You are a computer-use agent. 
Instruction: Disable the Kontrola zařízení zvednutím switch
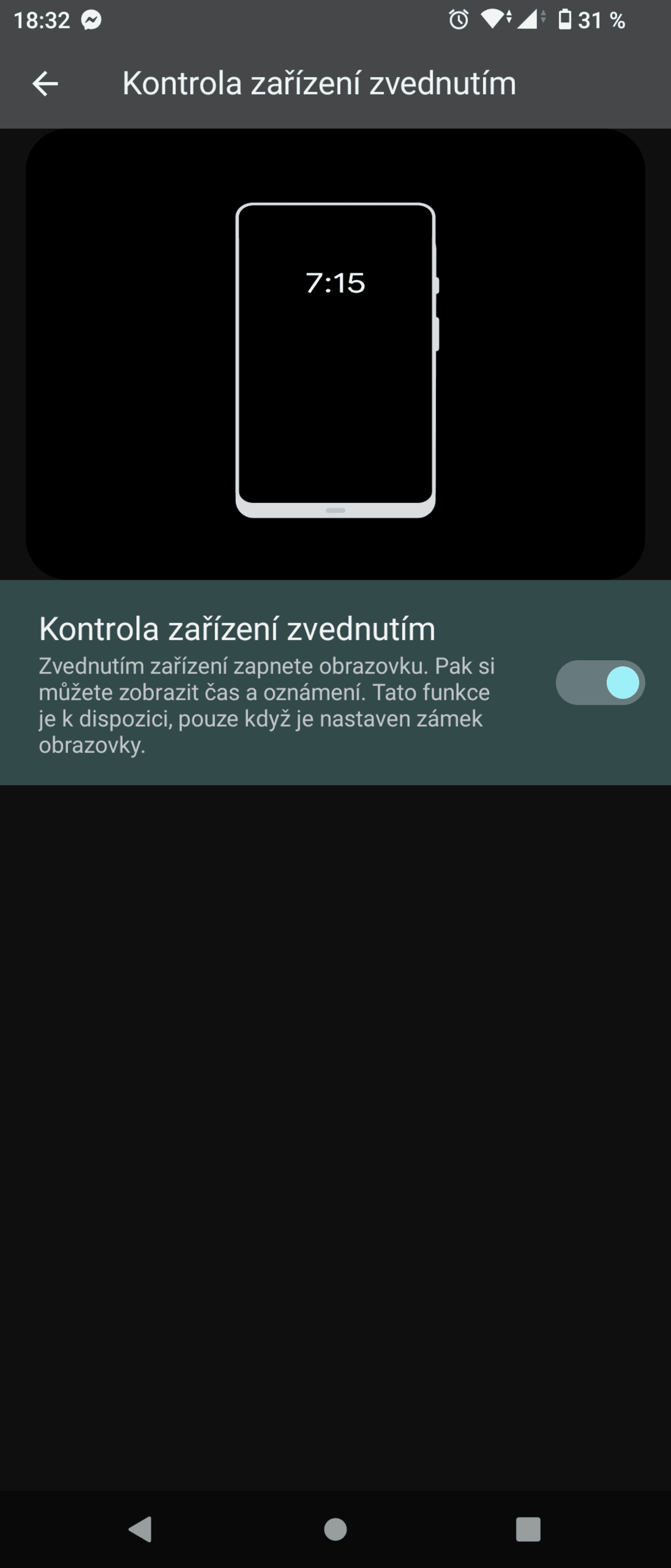click(600, 682)
